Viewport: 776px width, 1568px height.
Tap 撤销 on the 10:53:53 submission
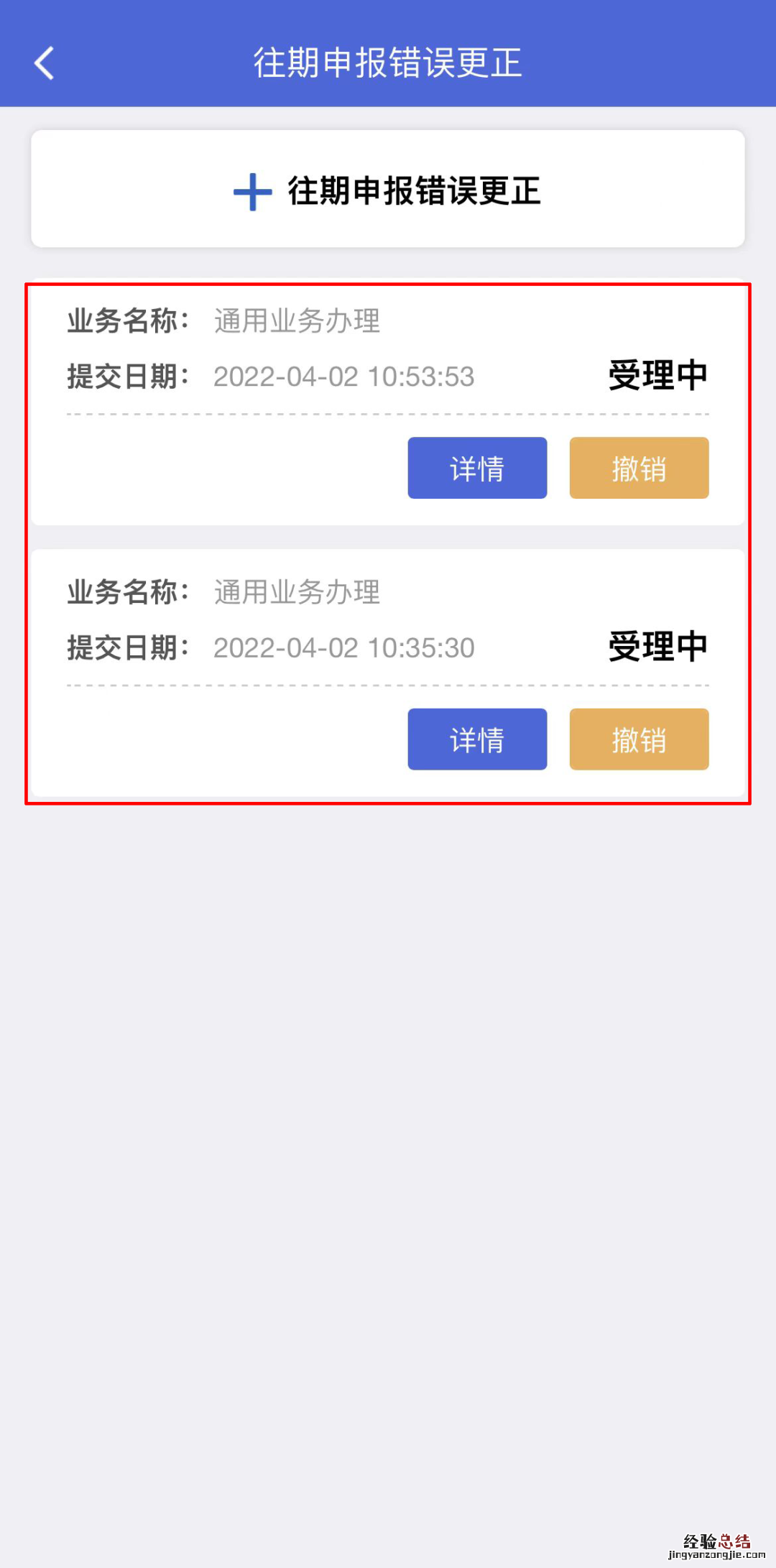639,468
